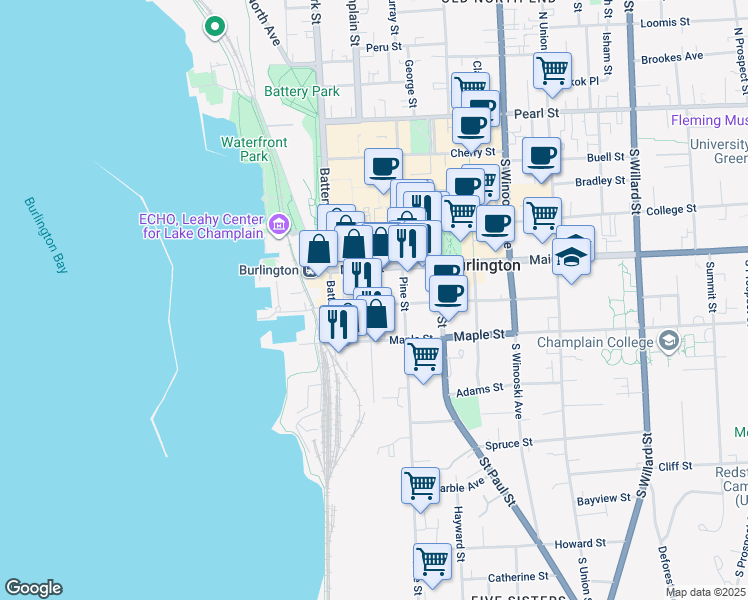Screen dimensions: 748x600
Task: Open the shopping cart marker by Marble Ave
Action: coord(421,487)
